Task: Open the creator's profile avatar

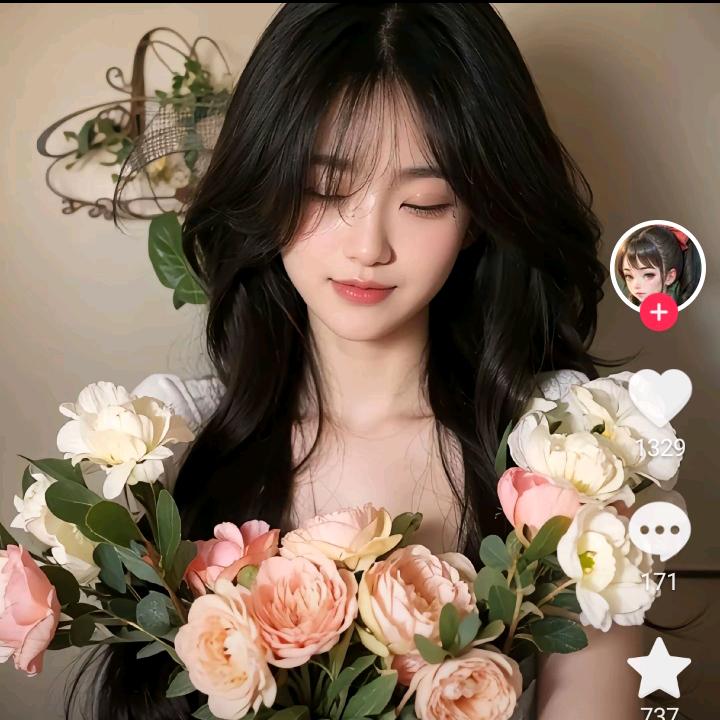Action: [x=657, y=263]
